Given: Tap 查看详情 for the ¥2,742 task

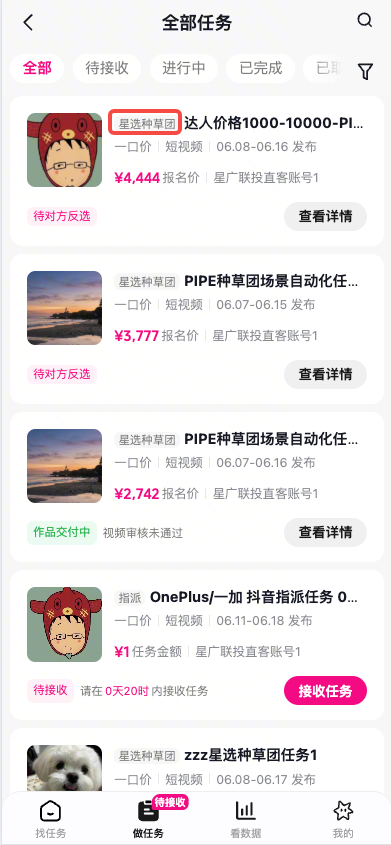Looking at the screenshot, I should pos(325,532).
